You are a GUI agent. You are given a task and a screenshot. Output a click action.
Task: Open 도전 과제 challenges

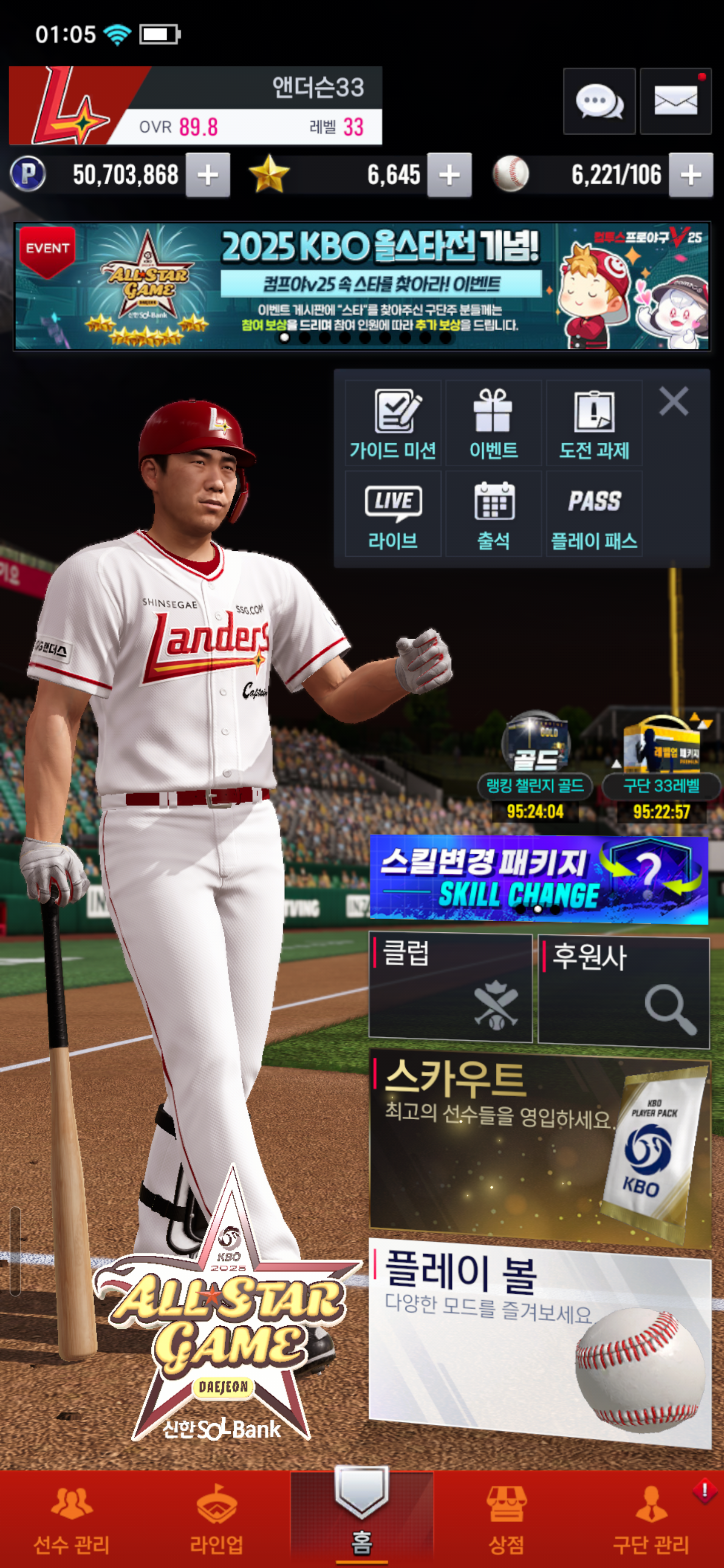[594, 423]
